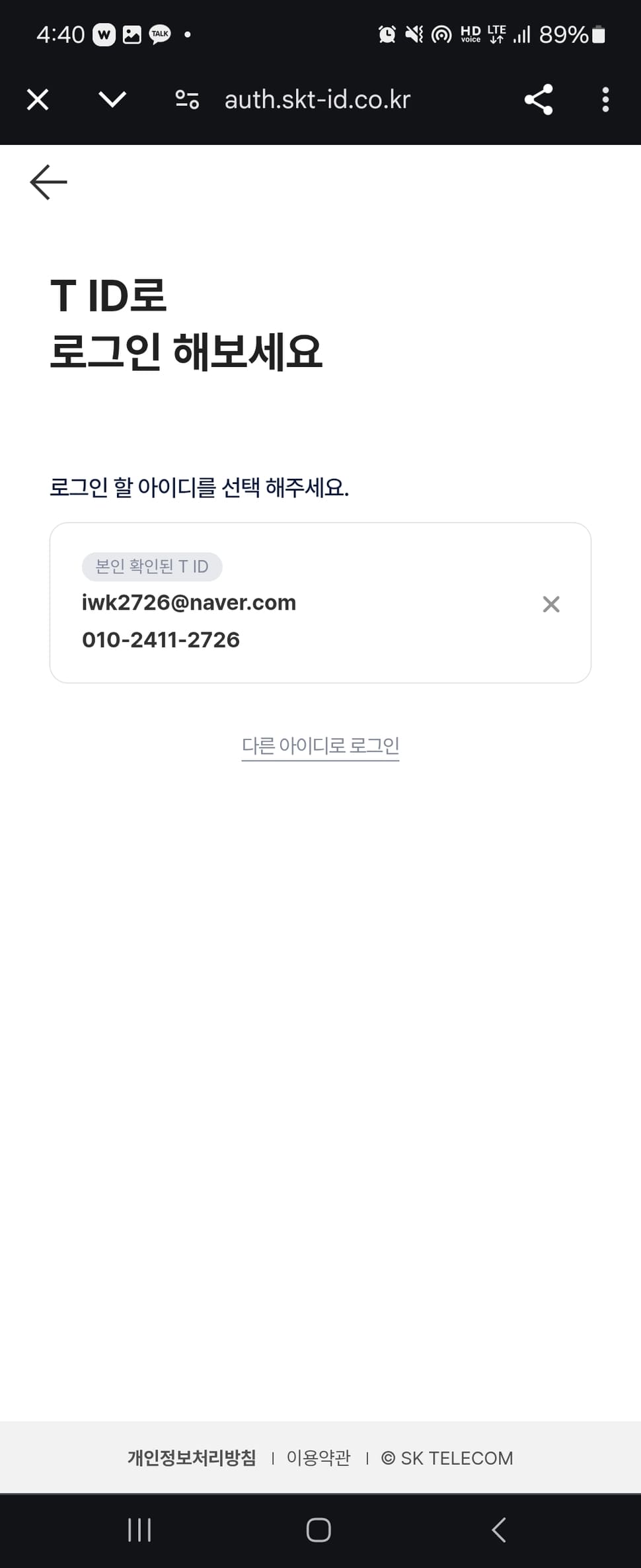Screen dimensions: 641x1568
Task: Close the browser tab with X
Action: pos(38,100)
